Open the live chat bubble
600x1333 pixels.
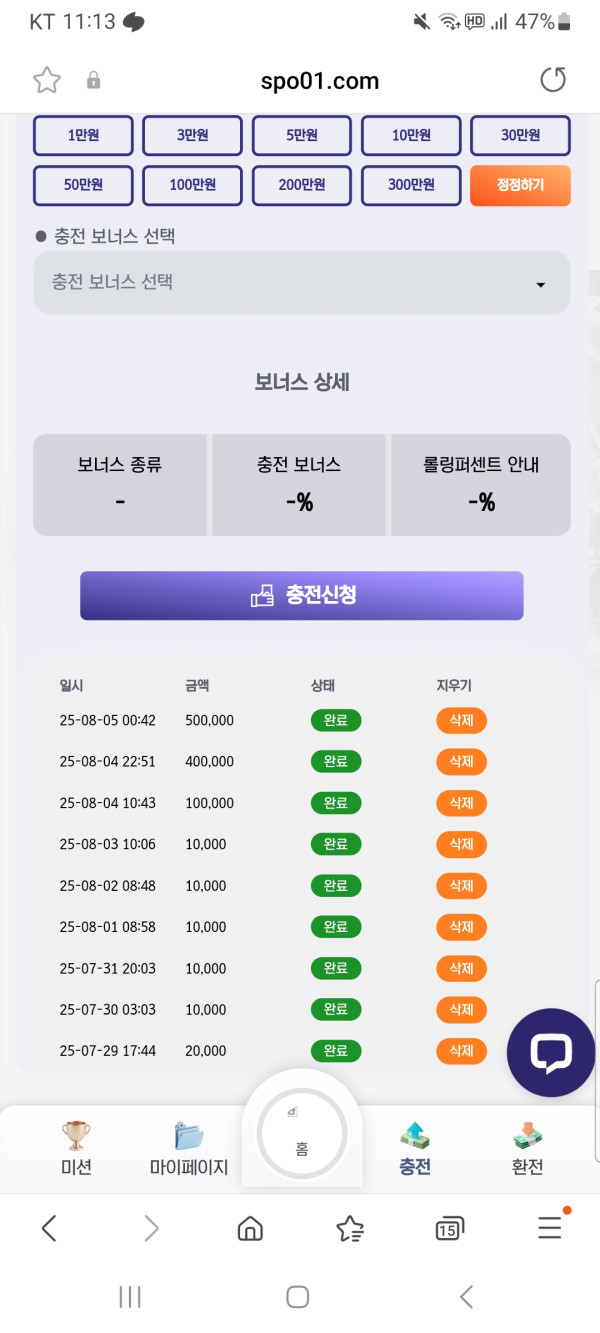pos(551,1053)
